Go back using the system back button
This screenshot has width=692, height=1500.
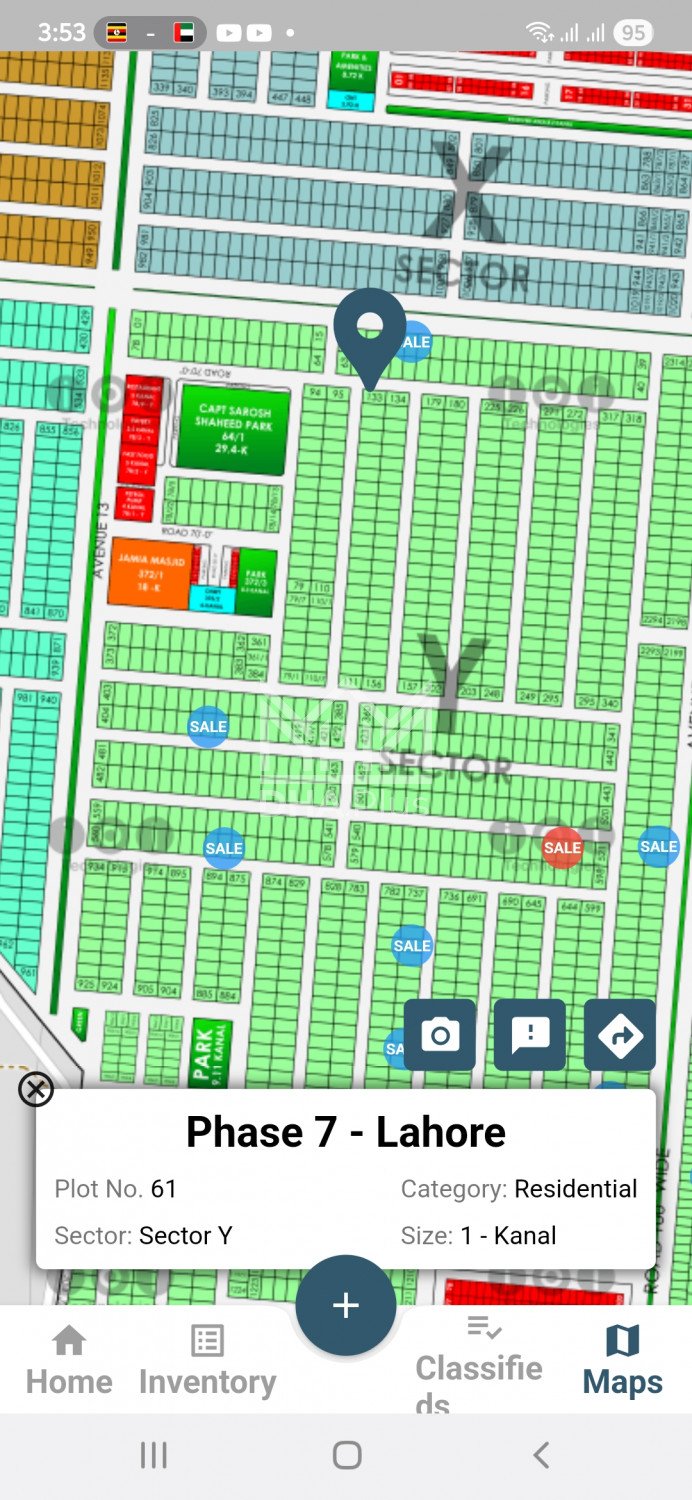[541, 1455]
